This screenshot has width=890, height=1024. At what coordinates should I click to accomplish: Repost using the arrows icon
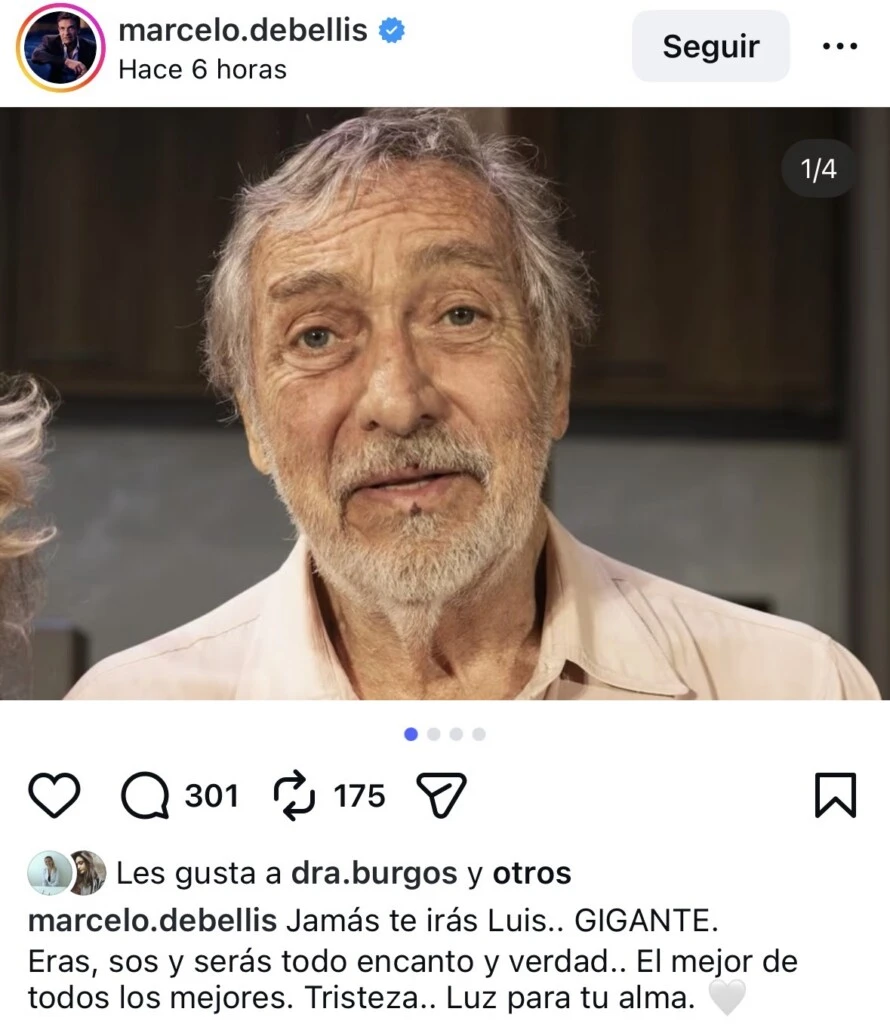295,796
